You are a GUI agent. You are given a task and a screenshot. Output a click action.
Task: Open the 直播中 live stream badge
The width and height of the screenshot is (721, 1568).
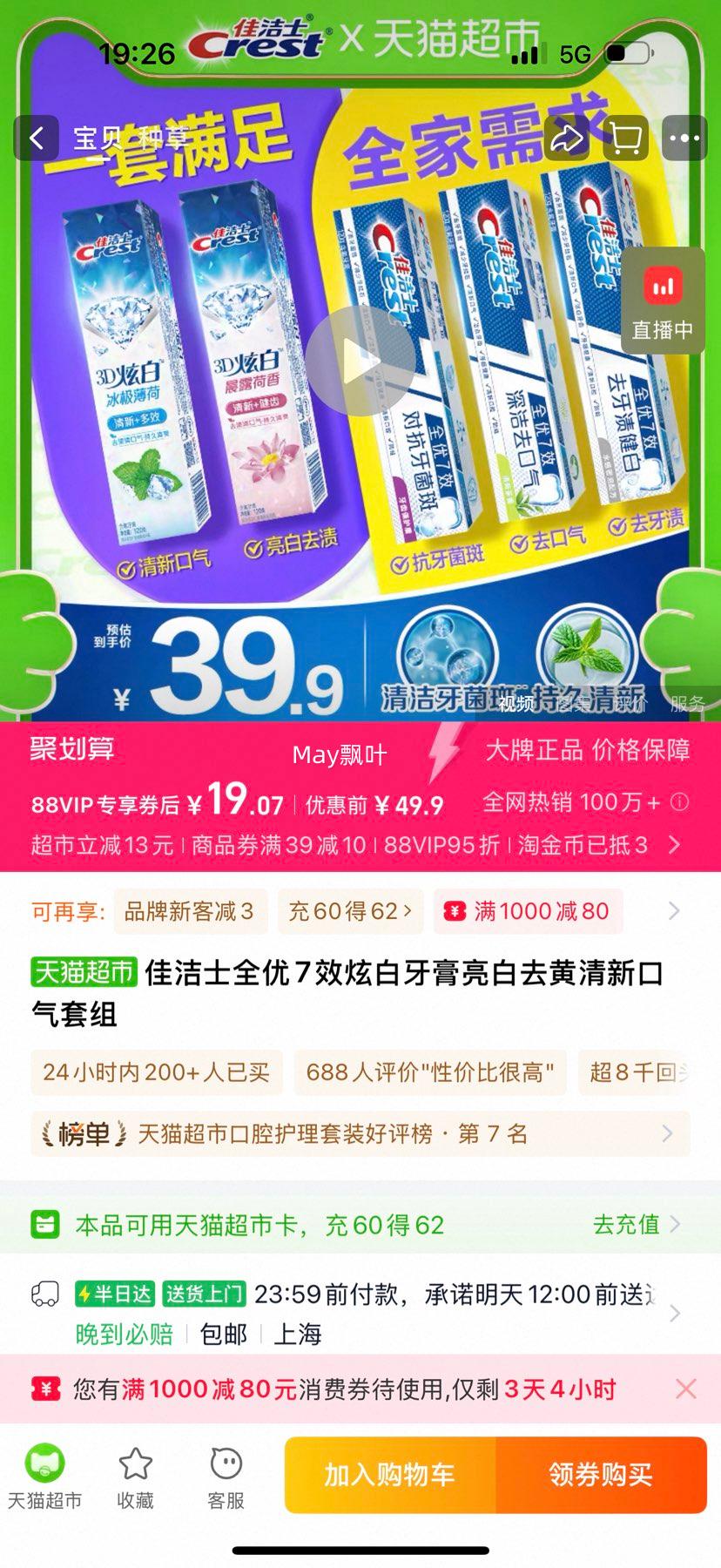663,301
